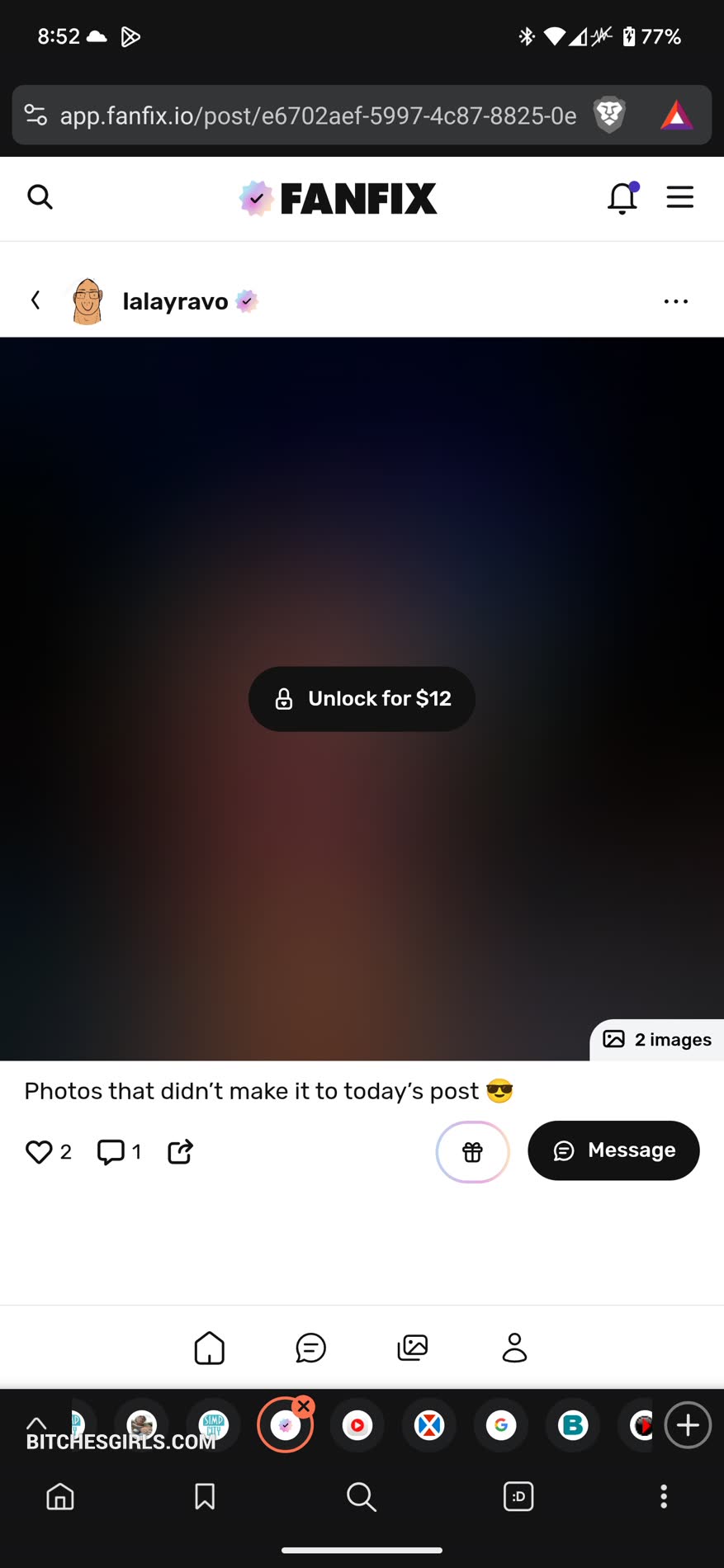Open the notifications bell
The height and width of the screenshot is (1568, 724).
pos(622,198)
